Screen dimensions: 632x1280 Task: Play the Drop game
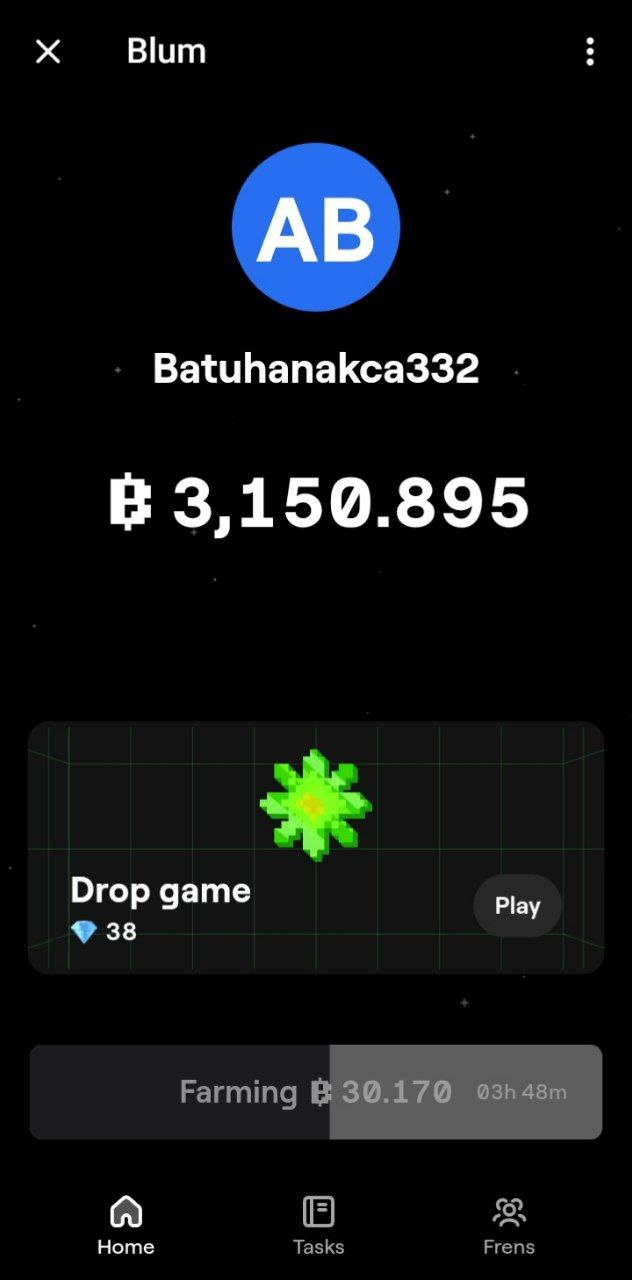coord(517,906)
